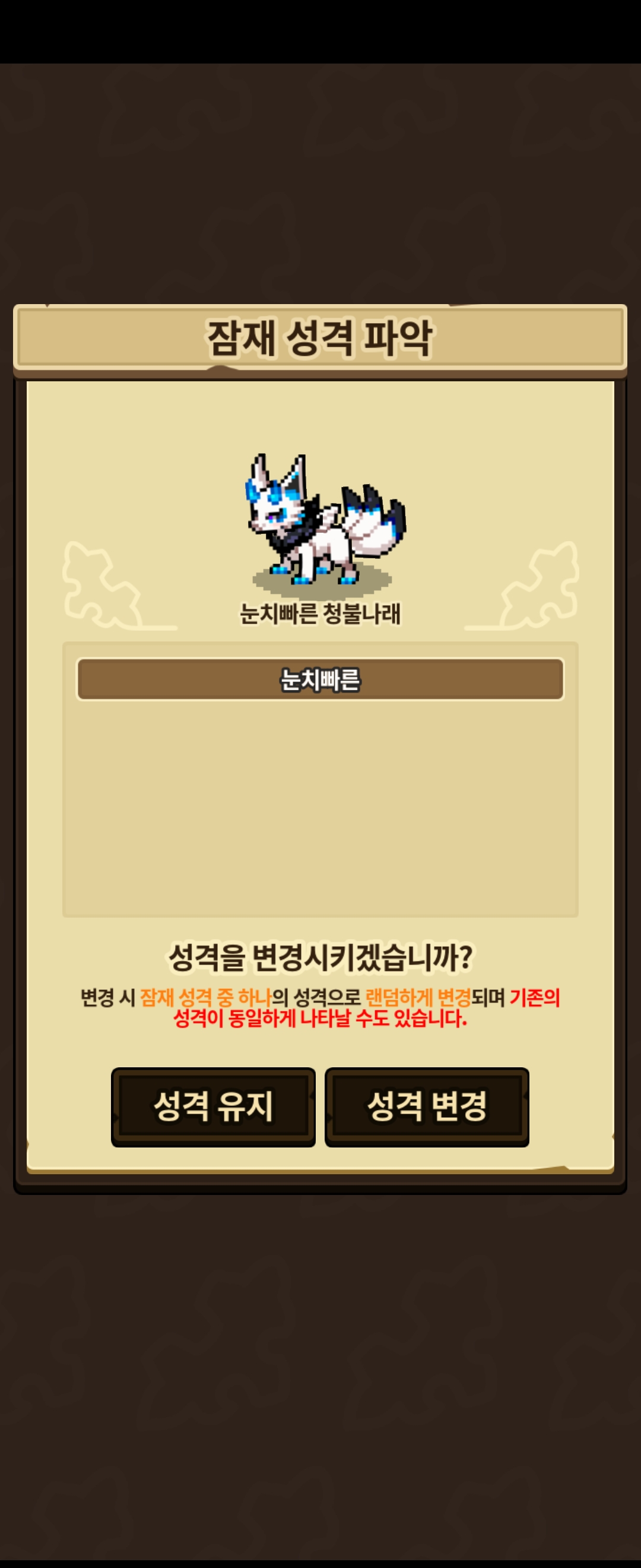Tap the 성격 유지 button
Viewport: 641px width, 1568px height.
click(213, 1106)
